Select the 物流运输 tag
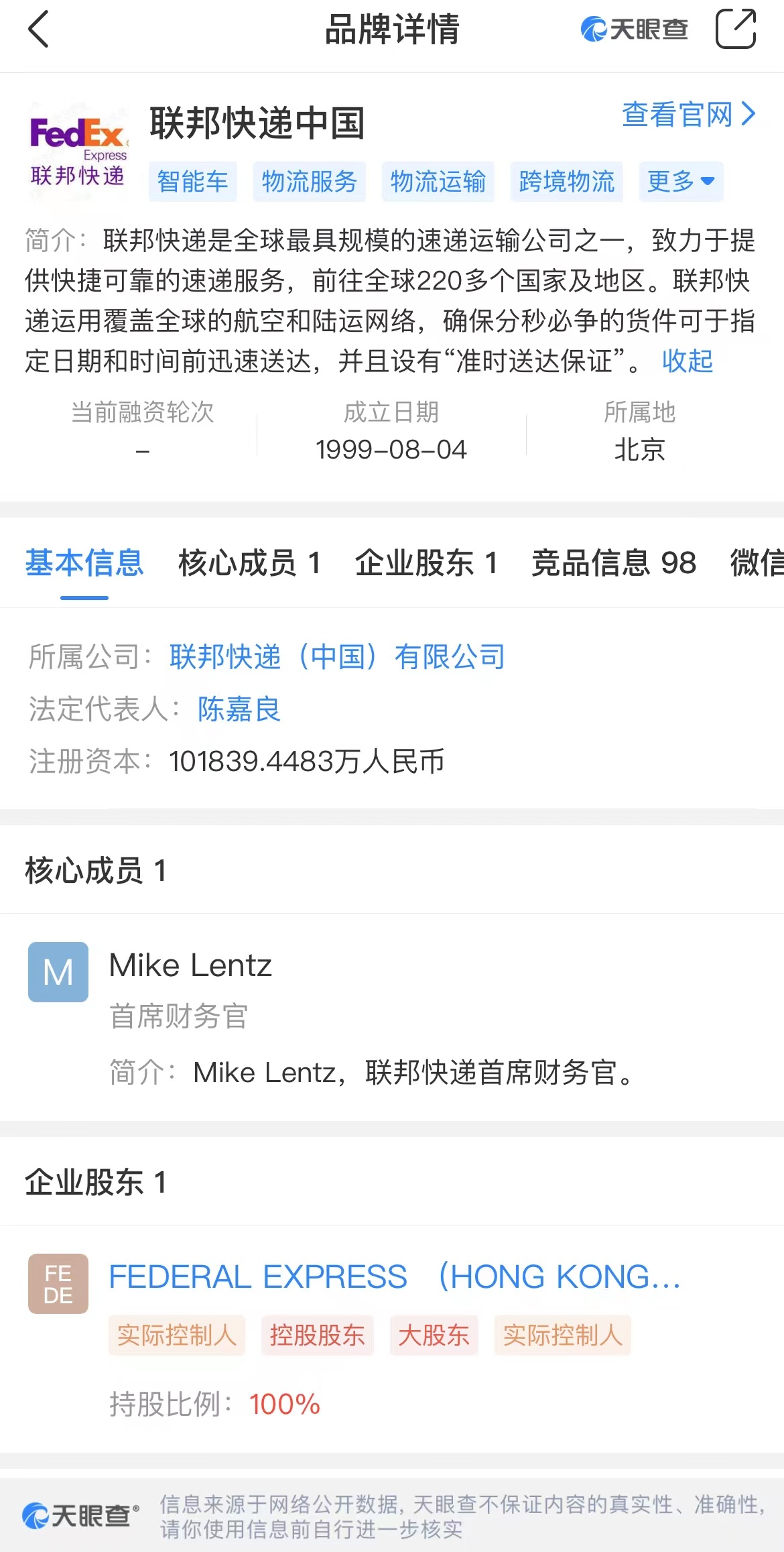 click(x=438, y=181)
